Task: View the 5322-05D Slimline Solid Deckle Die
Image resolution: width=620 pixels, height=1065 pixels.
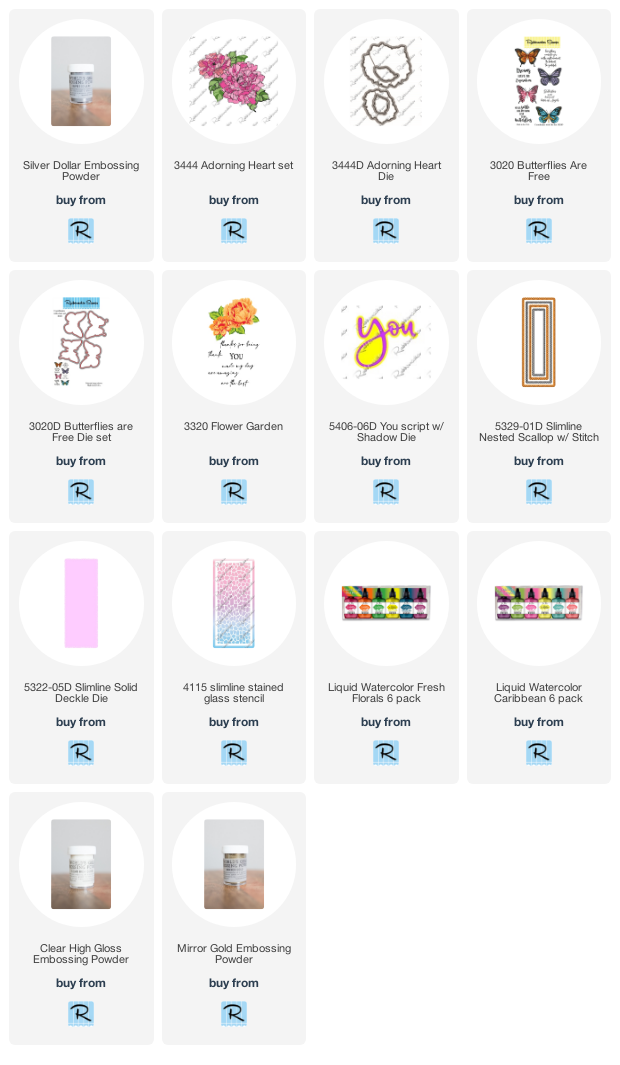Action: [x=81, y=693]
